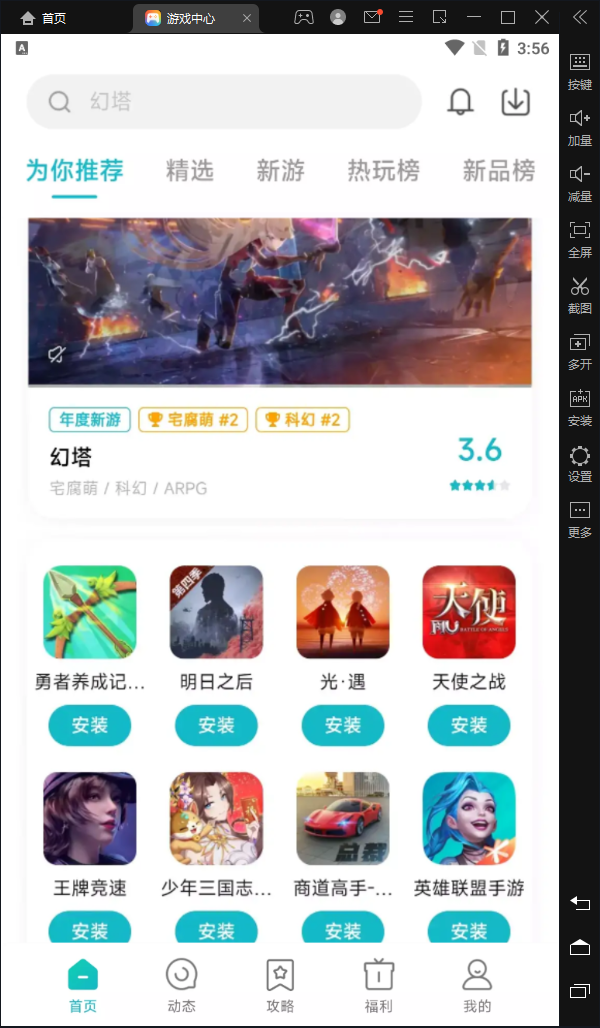Install 明日之后
Screen dimensions: 600x1028
216,725
